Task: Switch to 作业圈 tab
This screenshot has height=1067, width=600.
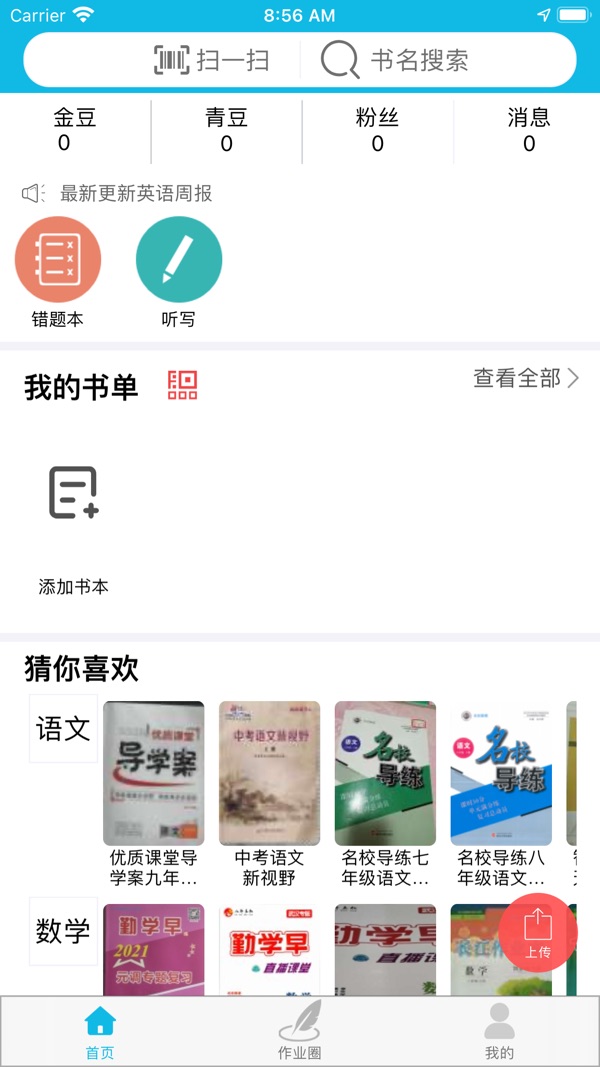Action: click(x=299, y=1032)
